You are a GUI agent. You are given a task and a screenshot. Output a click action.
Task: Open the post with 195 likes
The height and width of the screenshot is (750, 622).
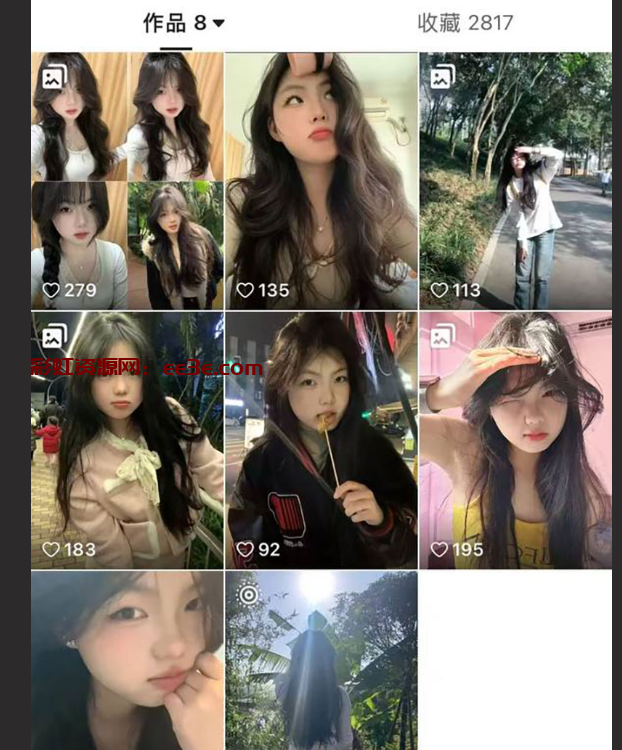(515, 440)
